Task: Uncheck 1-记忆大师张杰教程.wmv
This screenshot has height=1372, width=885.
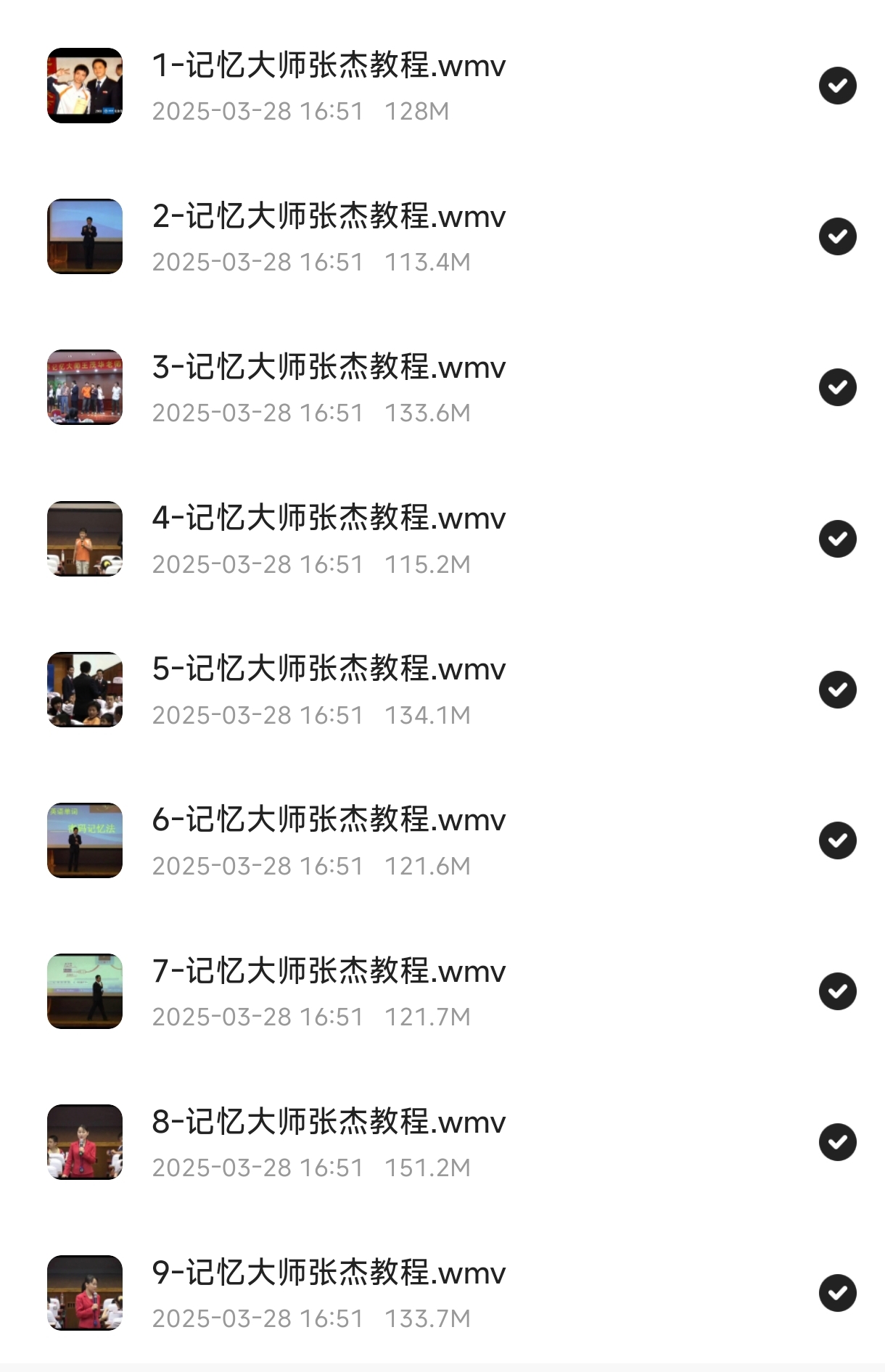Action: (x=837, y=86)
